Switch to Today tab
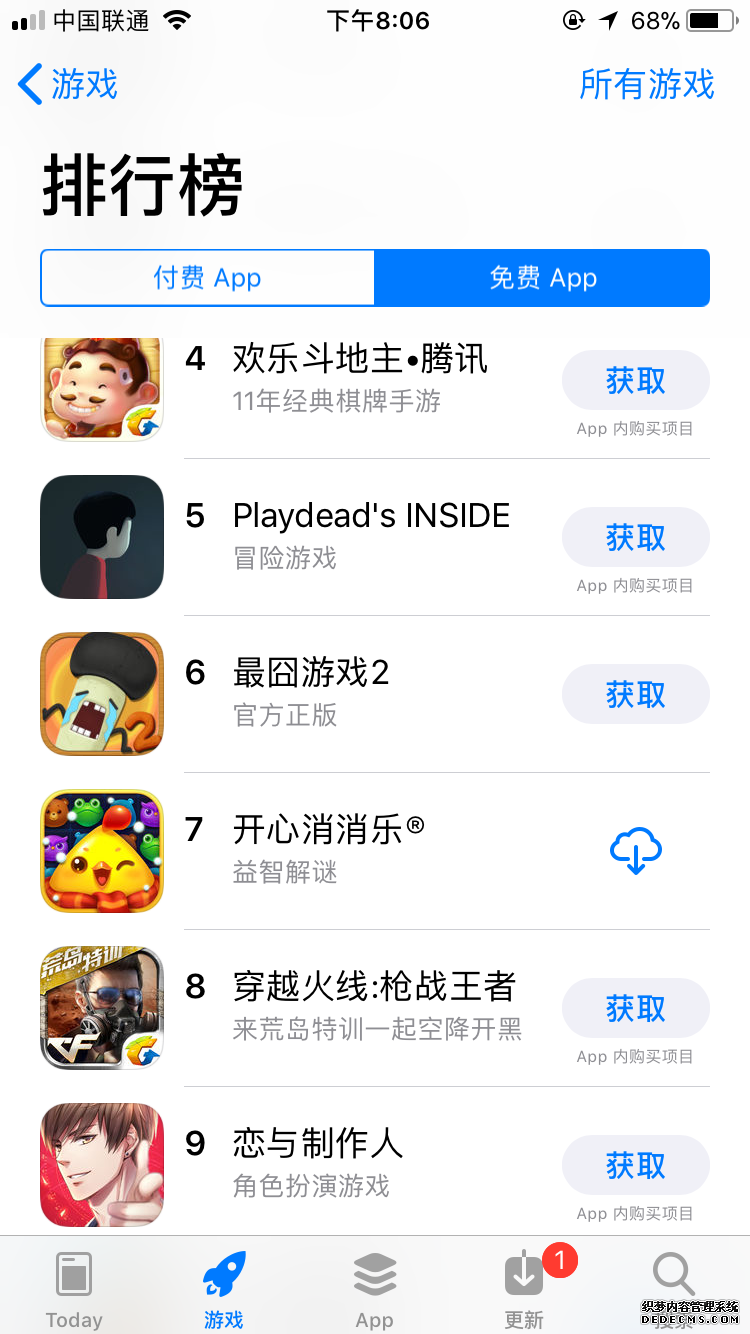 (x=74, y=1288)
